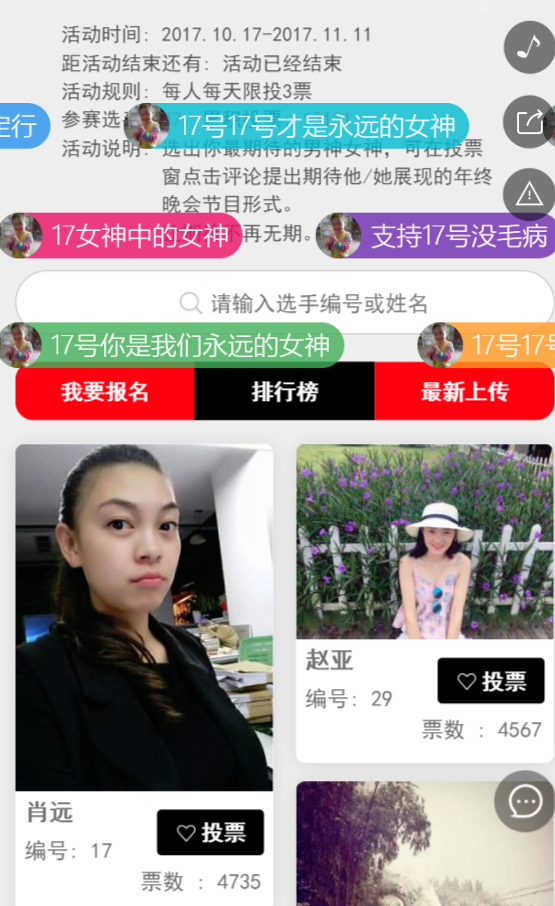Viewport: 555px width, 906px height.
Task: Open the share icon
Action: 529,122
